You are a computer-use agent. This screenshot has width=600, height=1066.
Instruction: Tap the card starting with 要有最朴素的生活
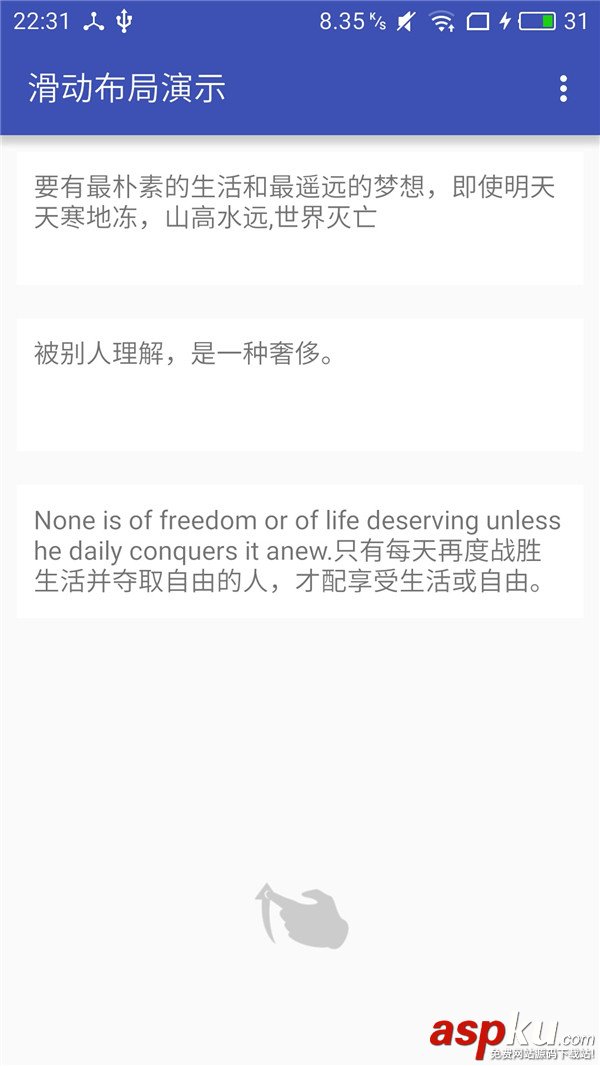point(299,218)
